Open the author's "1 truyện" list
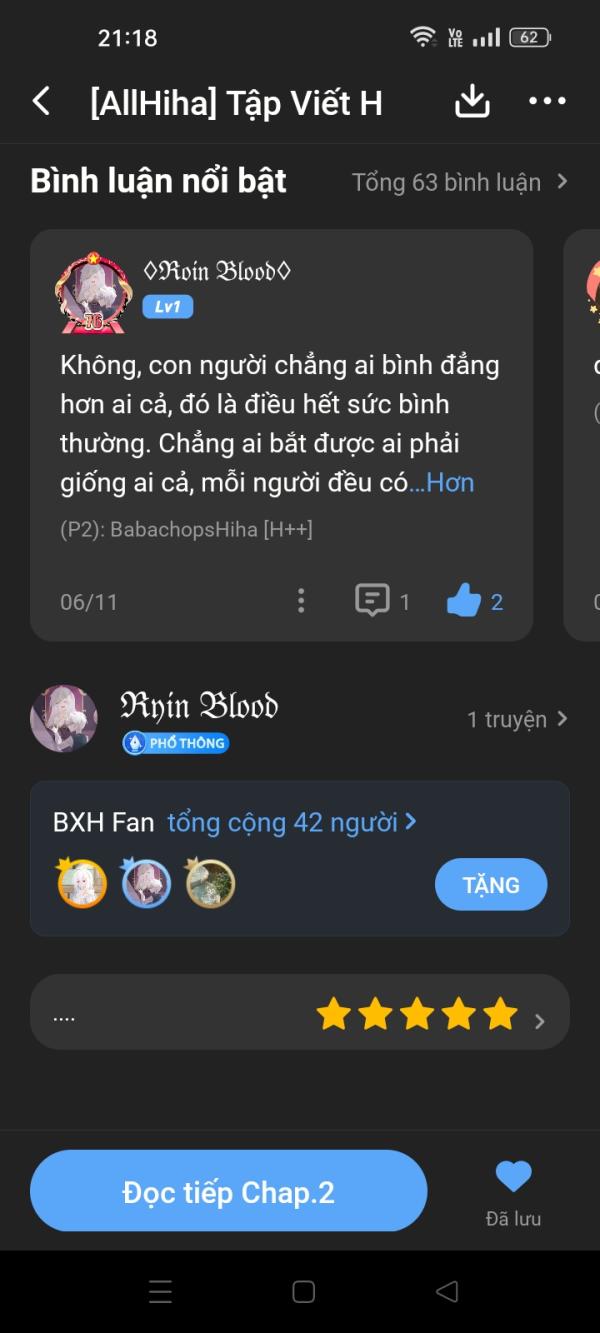The image size is (600, 1333). 517,719
